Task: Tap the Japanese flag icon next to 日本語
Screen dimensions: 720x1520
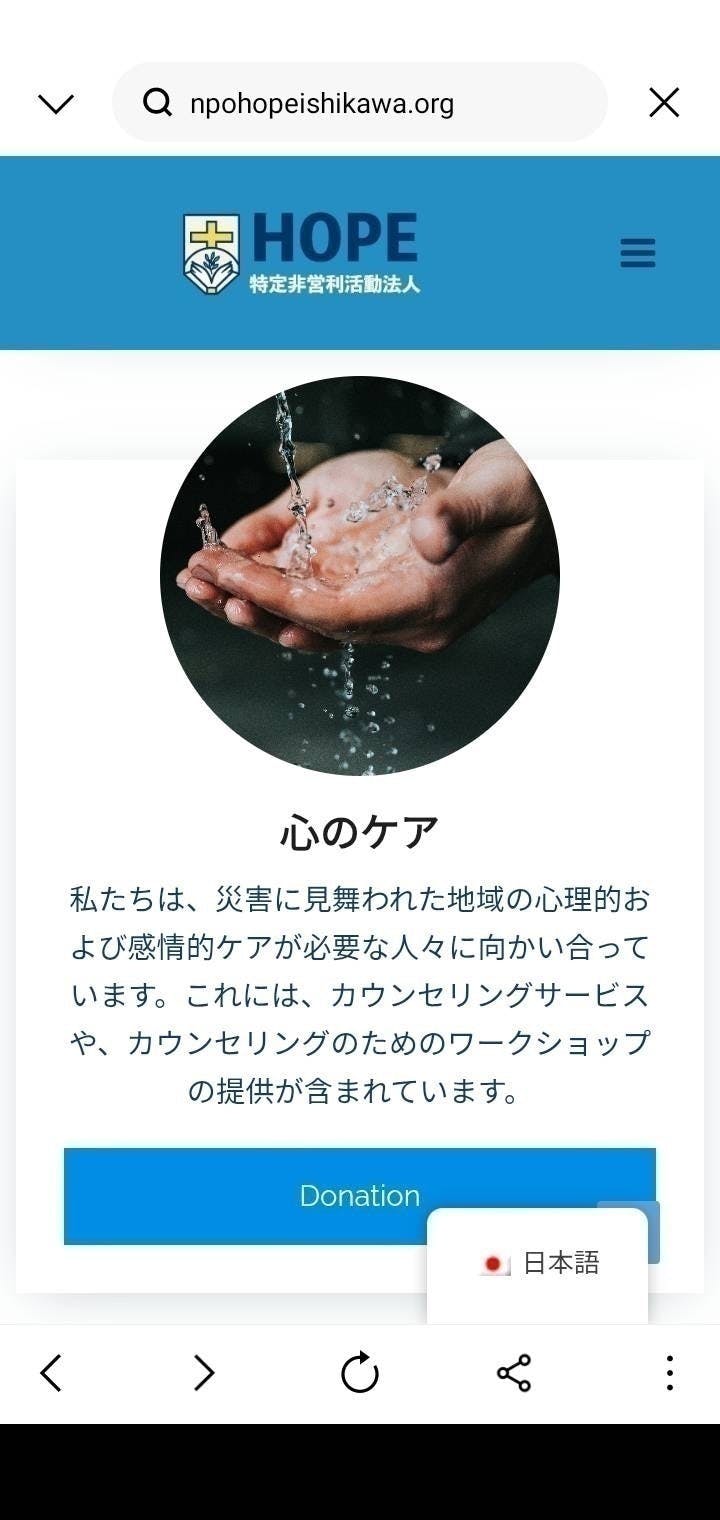Action: 492,1263
